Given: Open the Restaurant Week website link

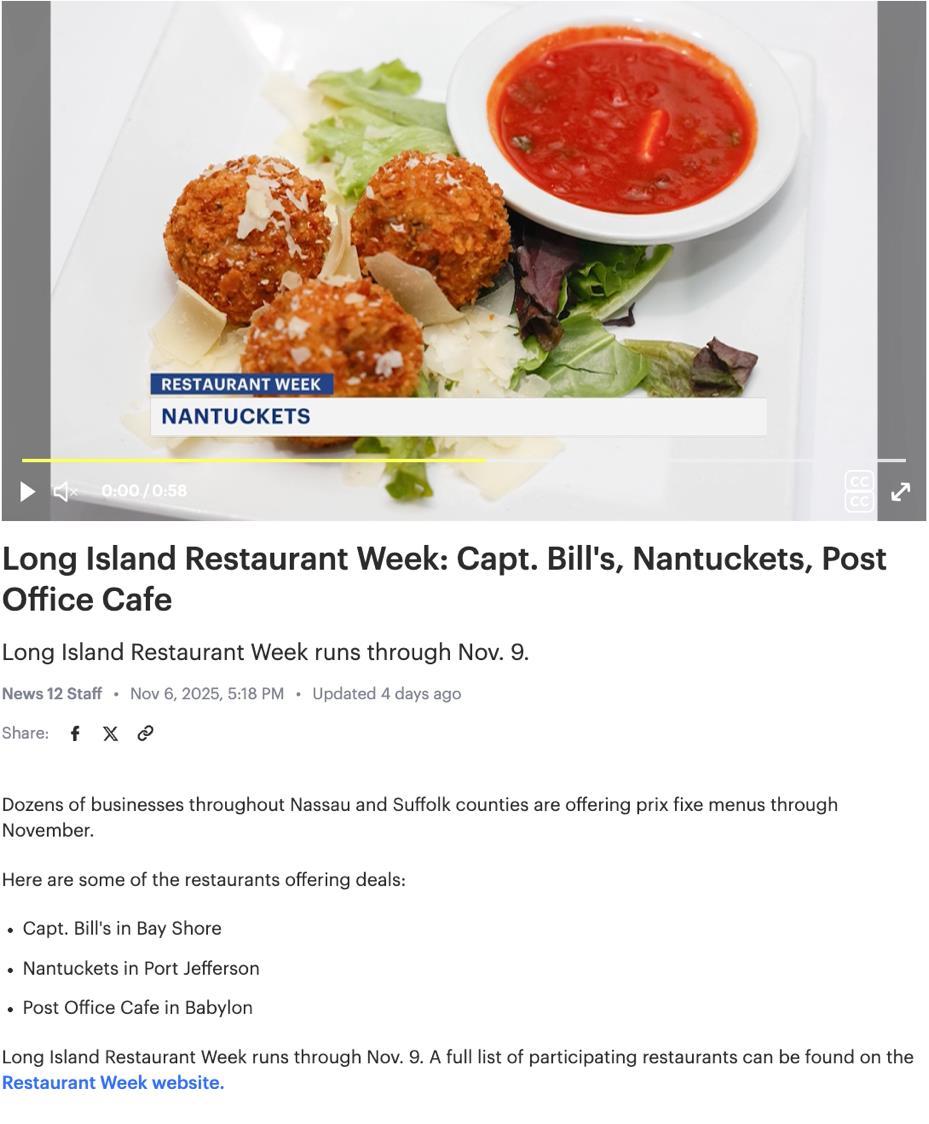Looking at the screenshot, I should pyautogui.click(x=113, y=1083).
